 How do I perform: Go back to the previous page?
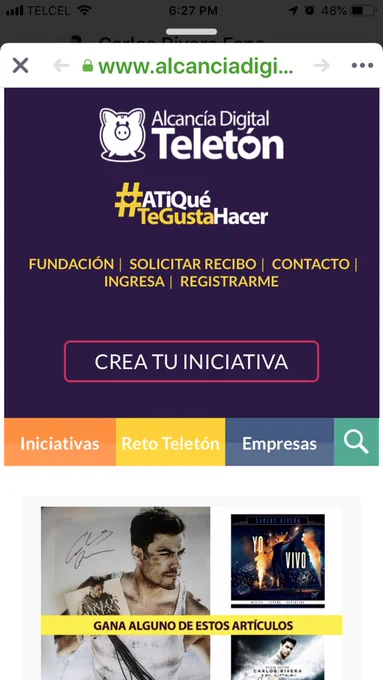tap(61, 65)
